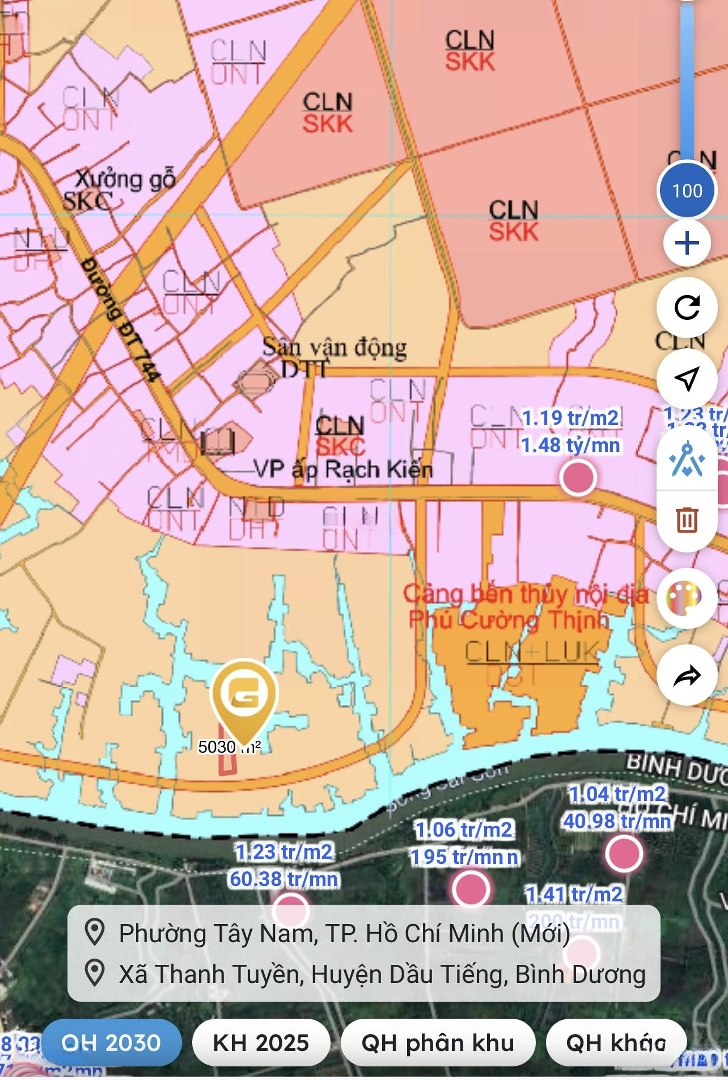This screenshot has width=728, height=1080.
Task: Open the listing marker priced 1.04 tr/m2
Action: (624, 854)
